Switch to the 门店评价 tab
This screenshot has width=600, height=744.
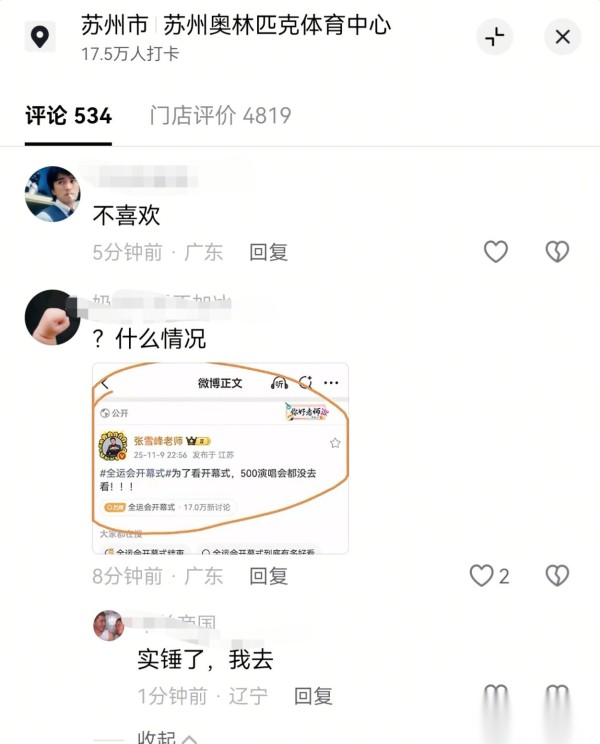[x=220, y=115]
